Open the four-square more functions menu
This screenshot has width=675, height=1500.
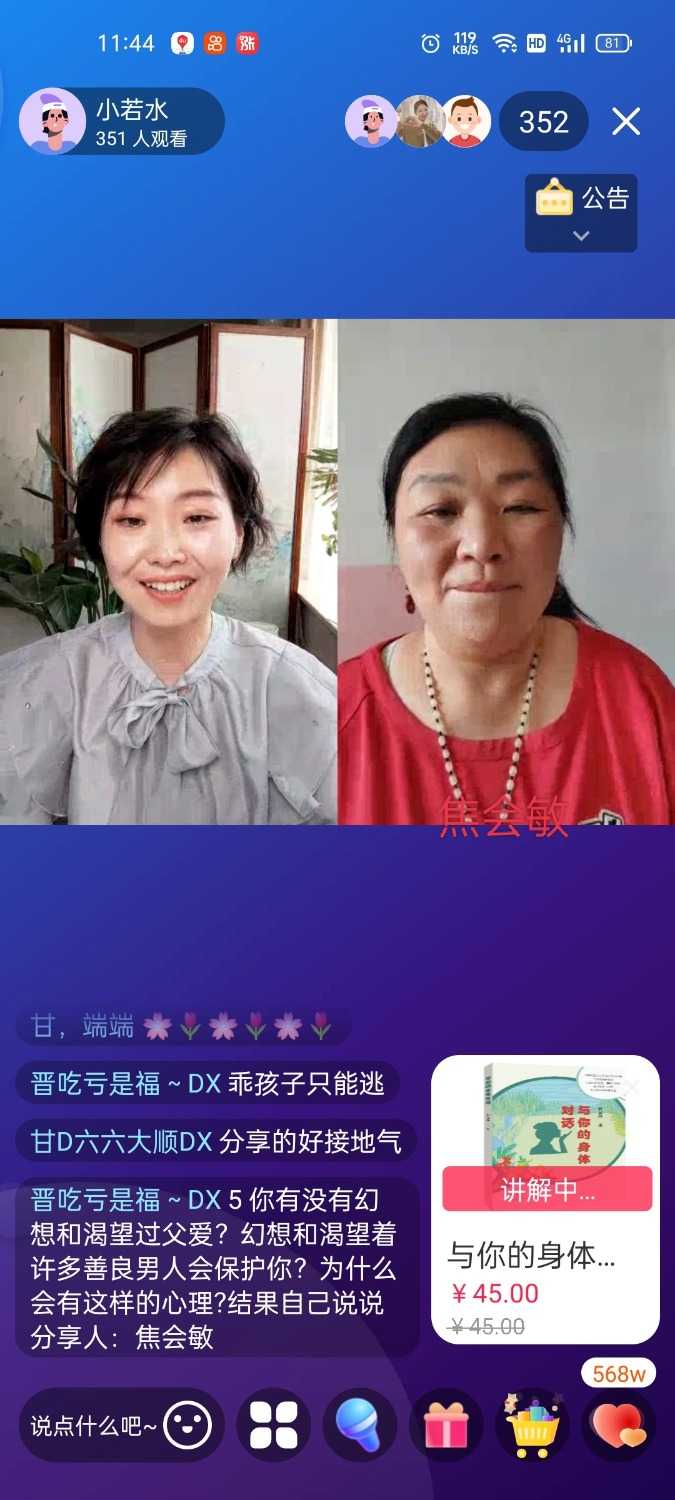[274, 1425]
